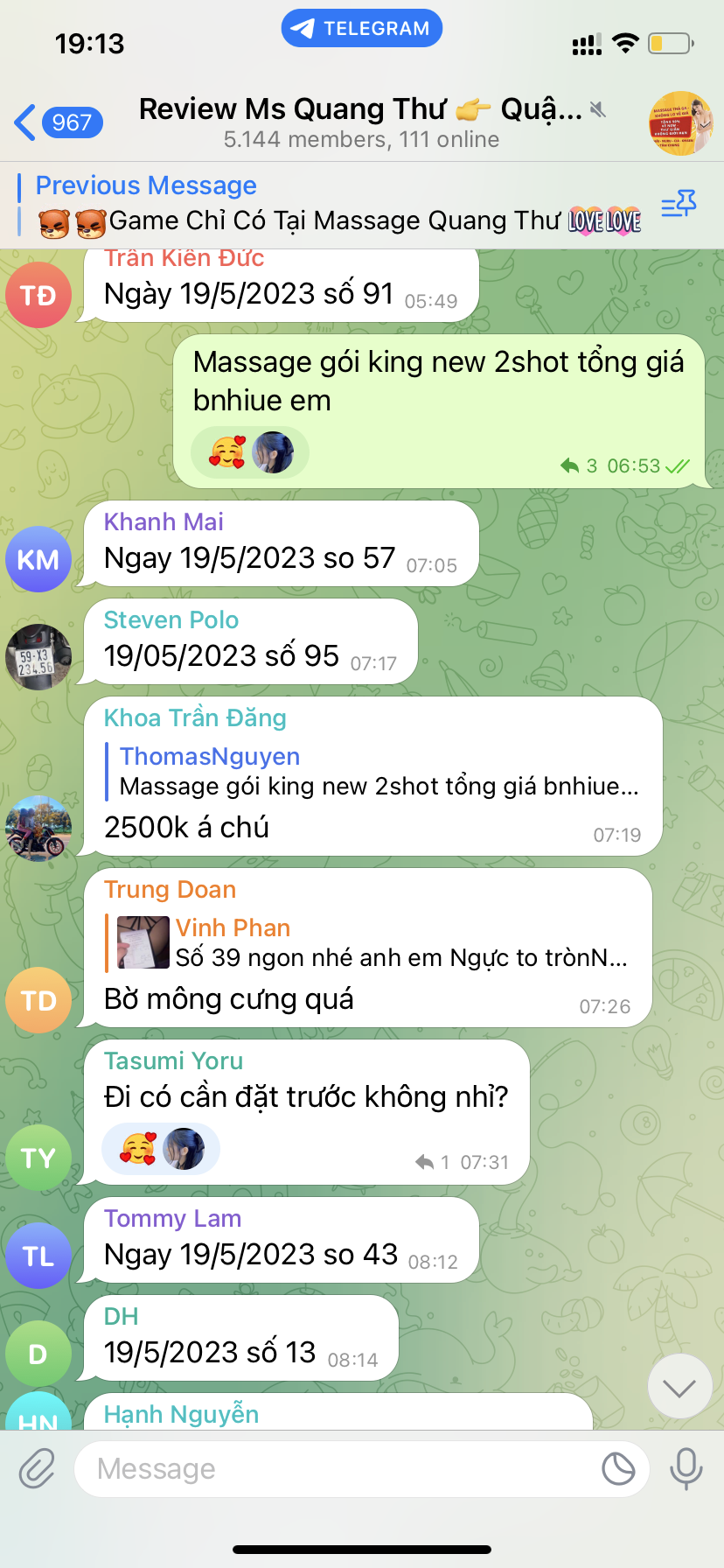Go back to the chat list
The image size is (724, 1568).
click(58, 122)
